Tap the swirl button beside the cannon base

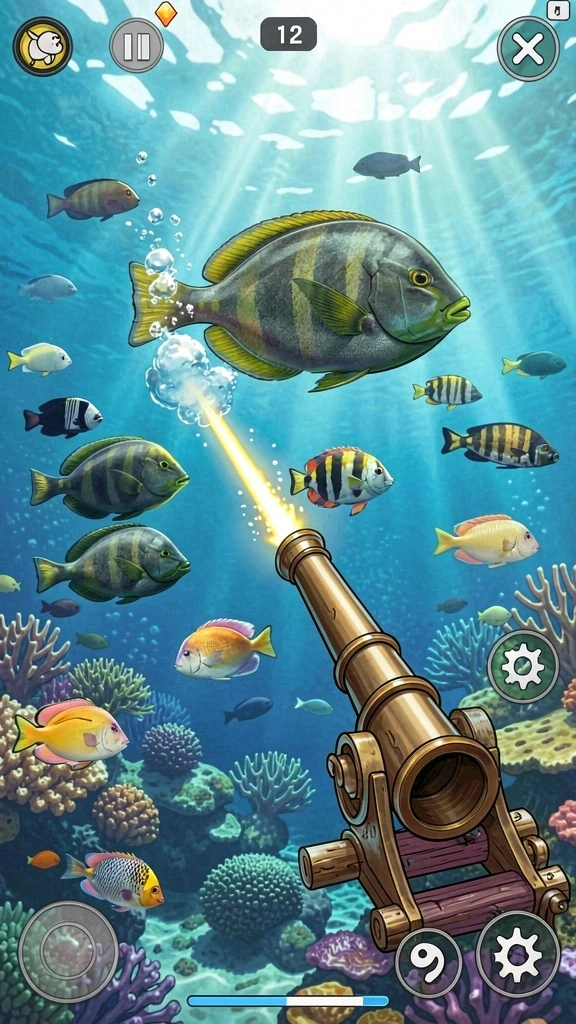(x=428, y=962)
